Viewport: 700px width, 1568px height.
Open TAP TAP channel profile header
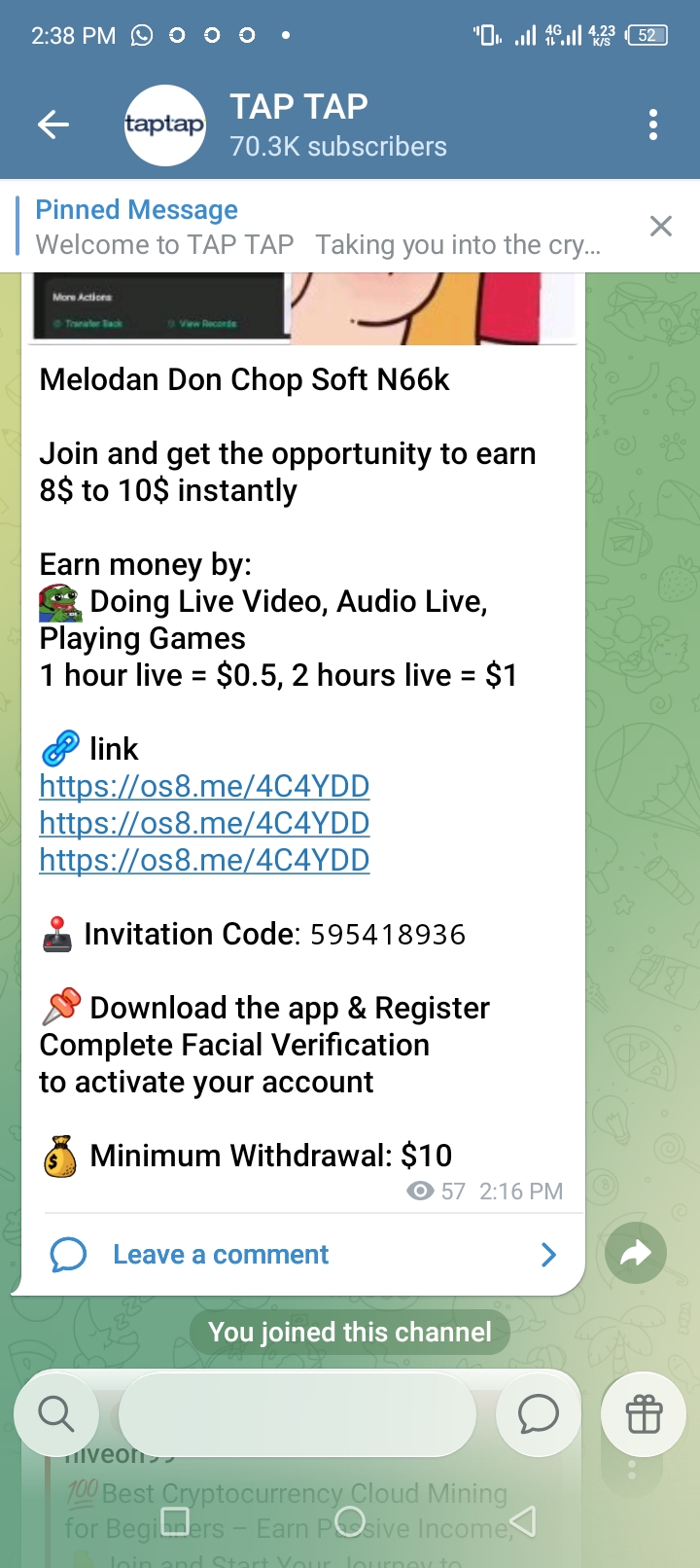click(336, 125)
